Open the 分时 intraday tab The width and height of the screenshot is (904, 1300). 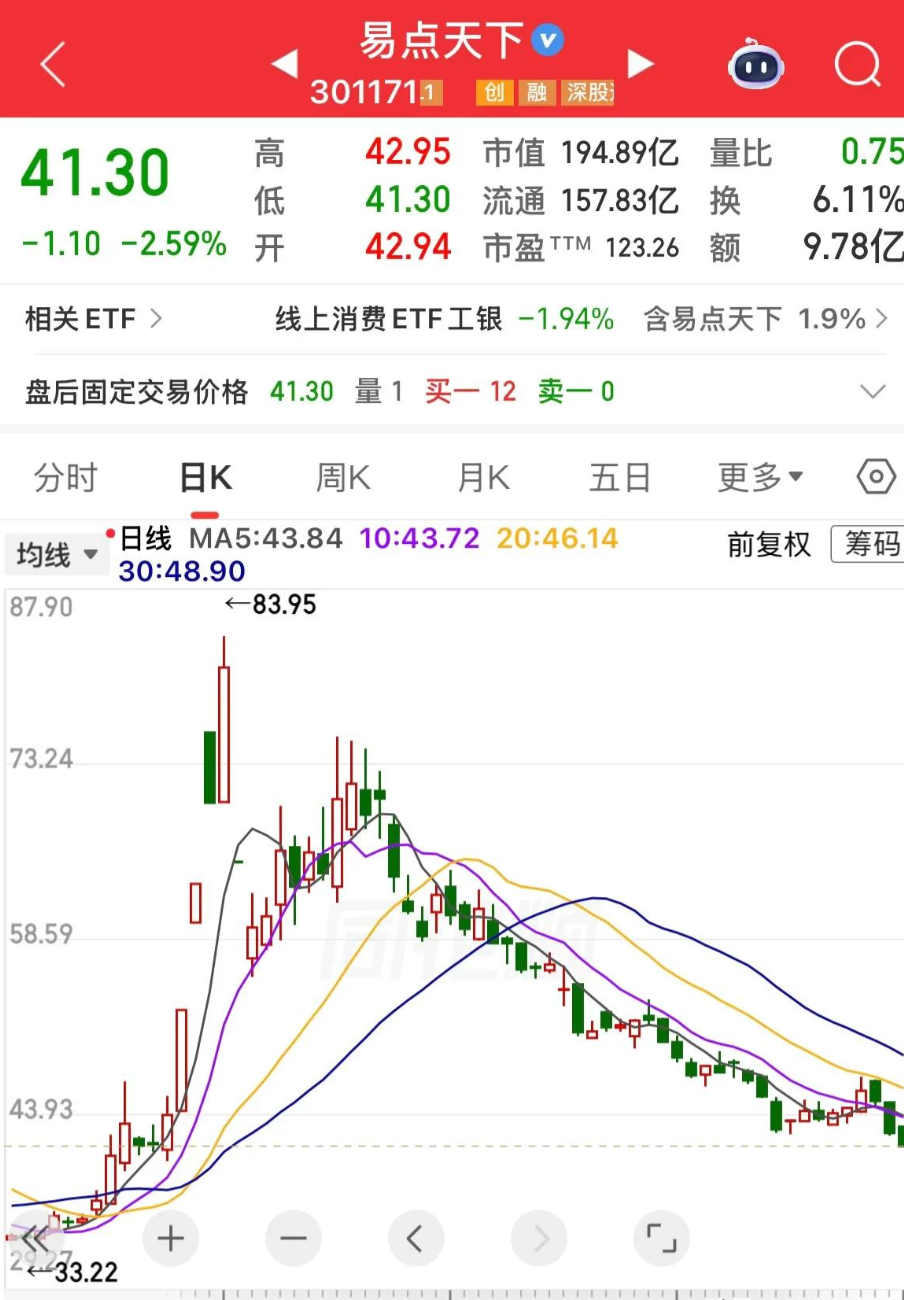[x=65, y=477]
